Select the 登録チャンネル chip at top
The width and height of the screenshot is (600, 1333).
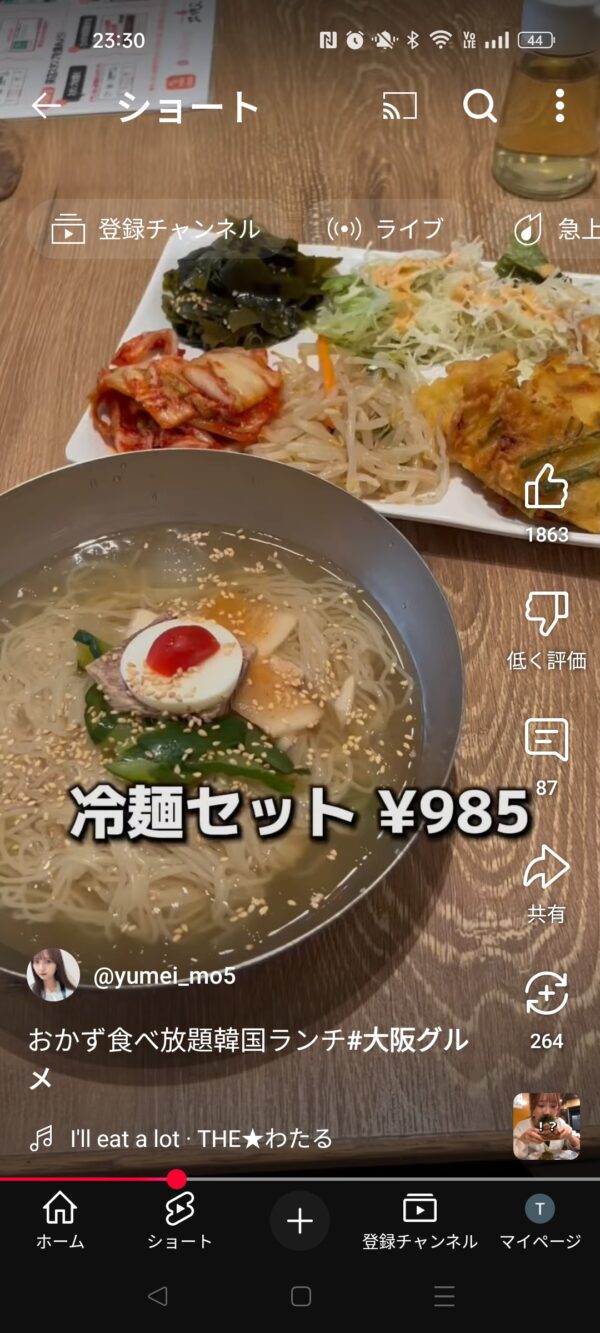coord(155,229)
